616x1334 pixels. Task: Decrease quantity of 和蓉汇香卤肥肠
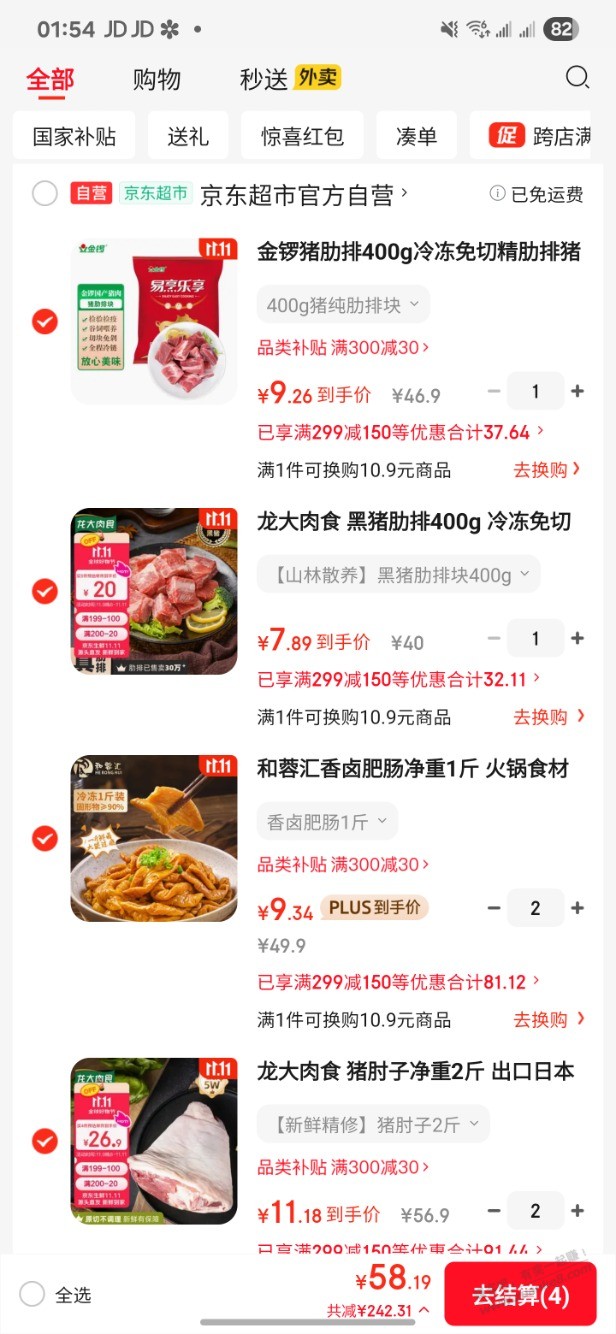(x=493, y=908)
